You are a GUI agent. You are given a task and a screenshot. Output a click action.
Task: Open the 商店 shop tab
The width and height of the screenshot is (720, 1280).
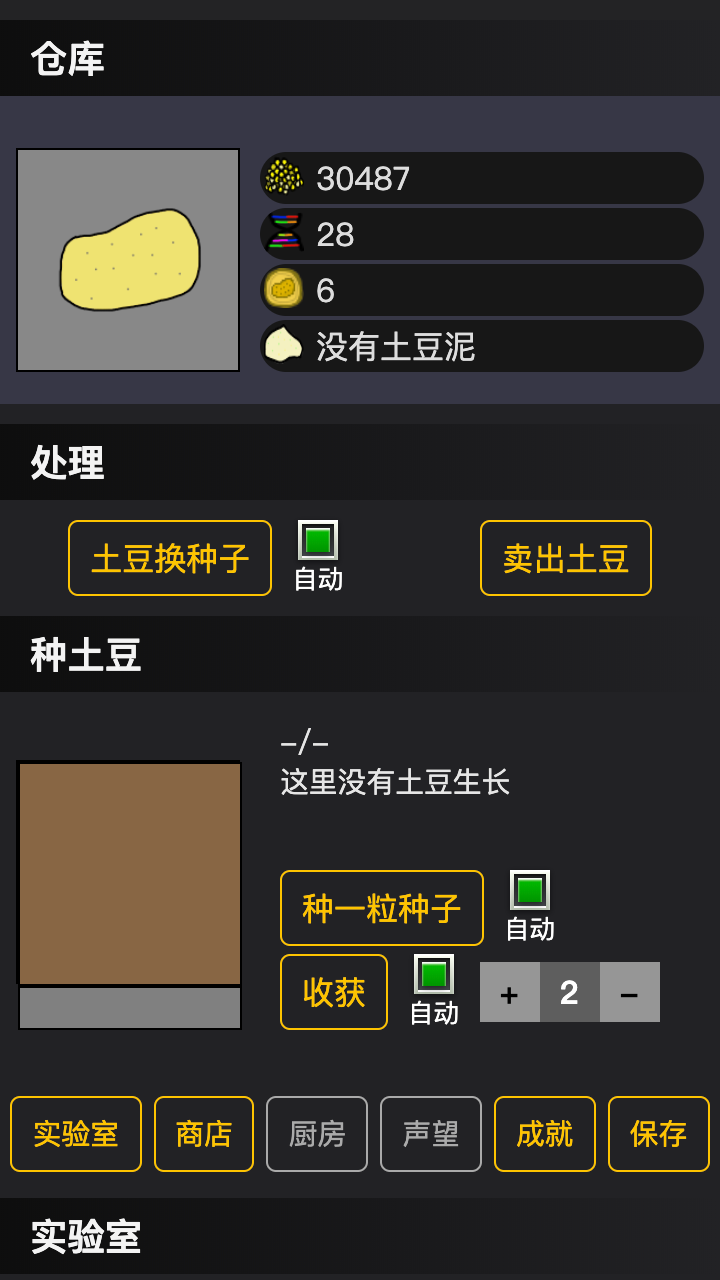[203, 1134]
